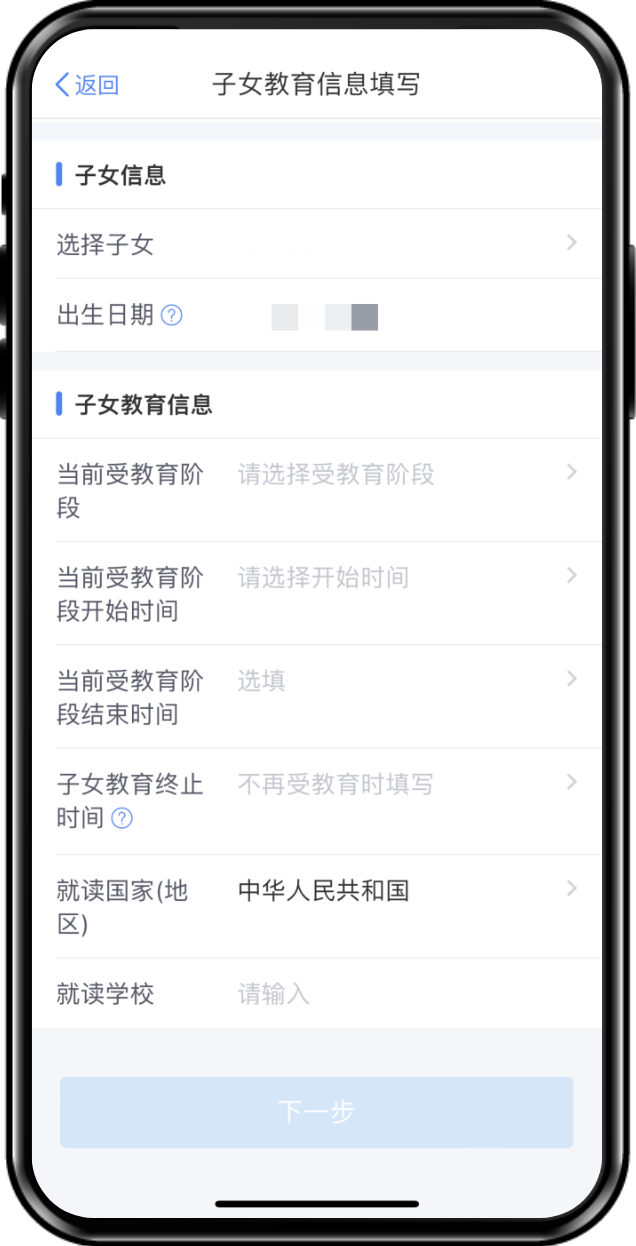Tap the 下一步 button

pyautogui.click(x=317, y=1112)
